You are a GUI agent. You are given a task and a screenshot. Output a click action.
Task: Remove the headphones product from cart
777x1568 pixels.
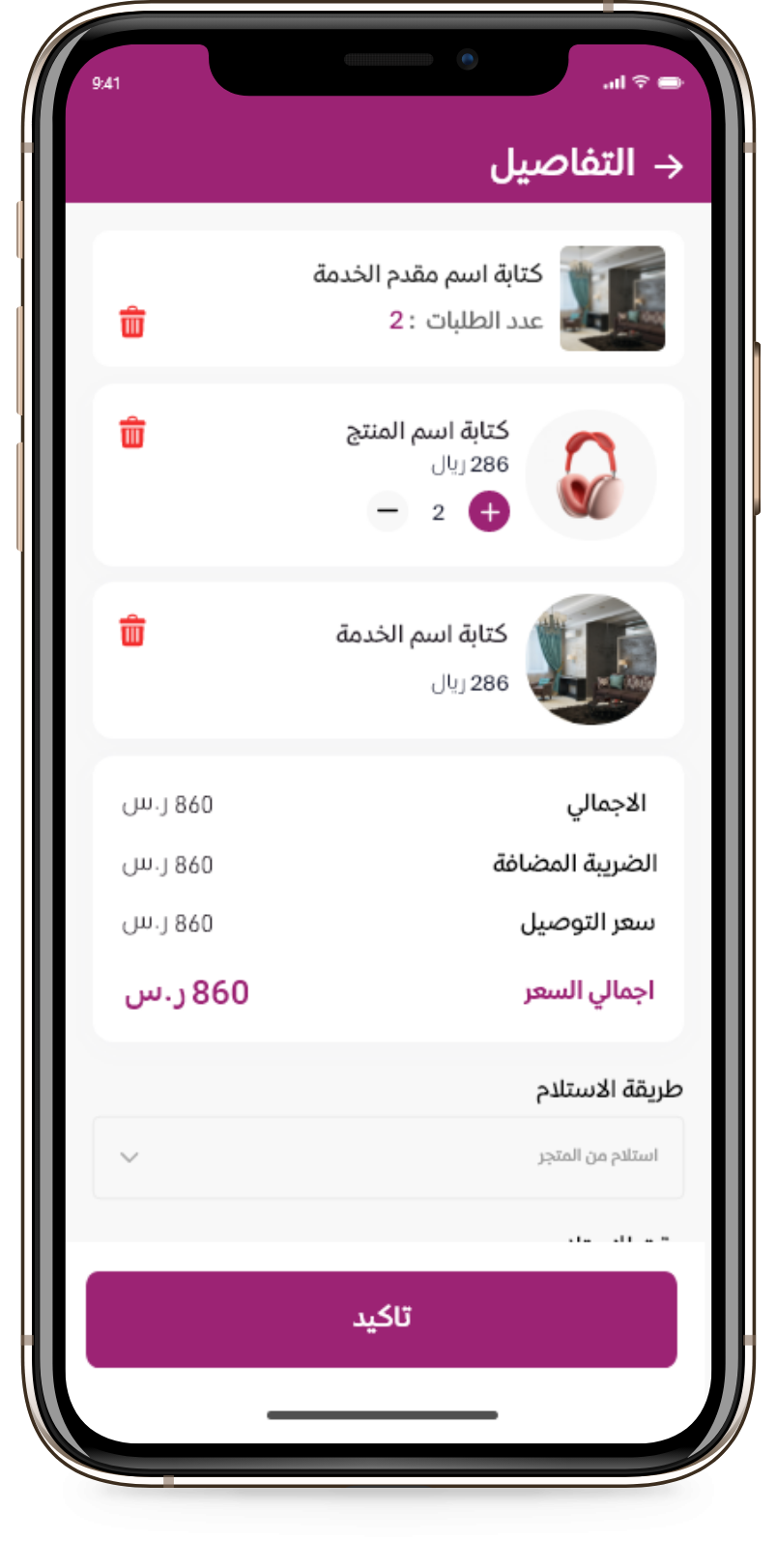point(132,432)
